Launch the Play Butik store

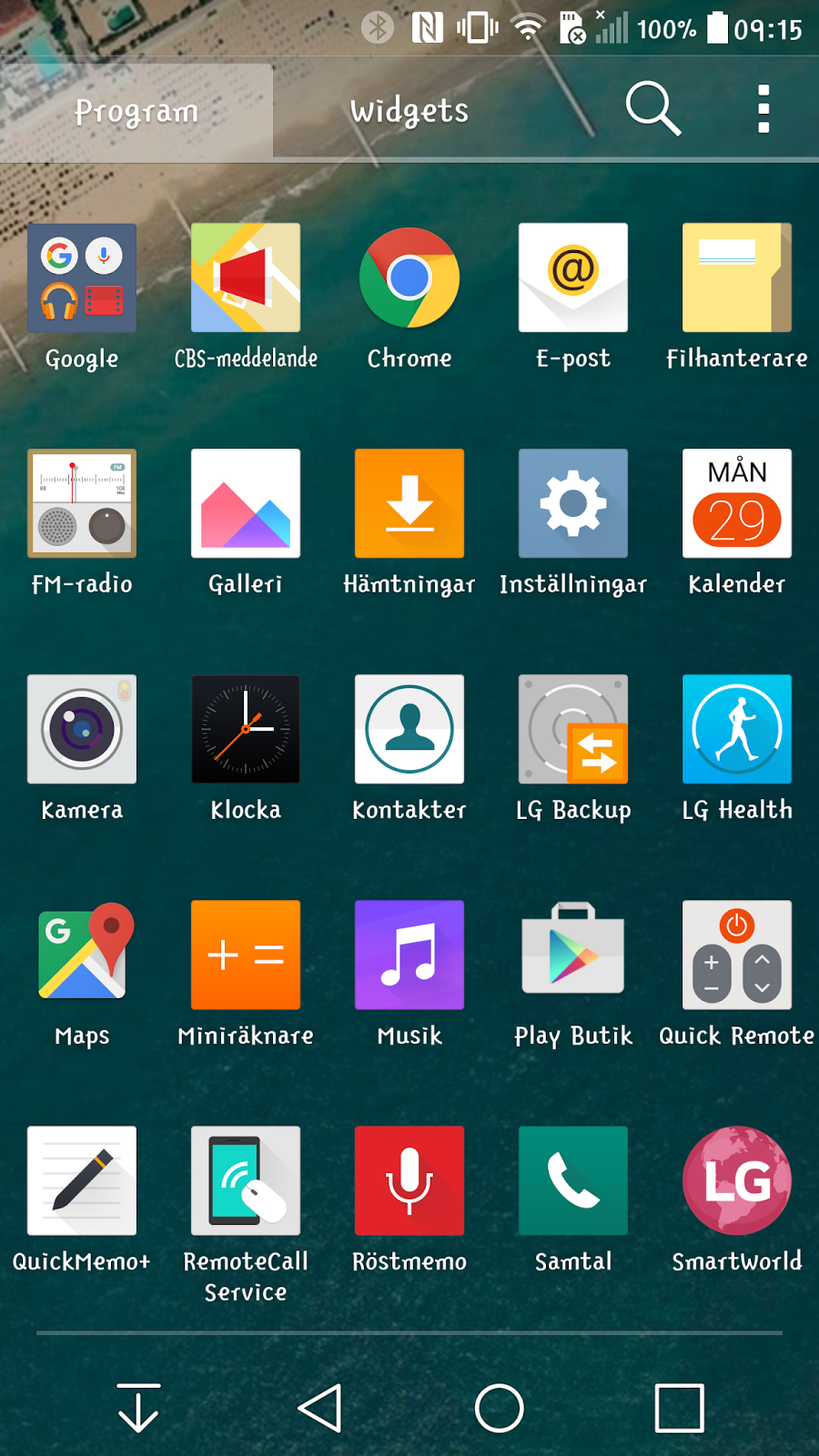[x=573, y=955]
